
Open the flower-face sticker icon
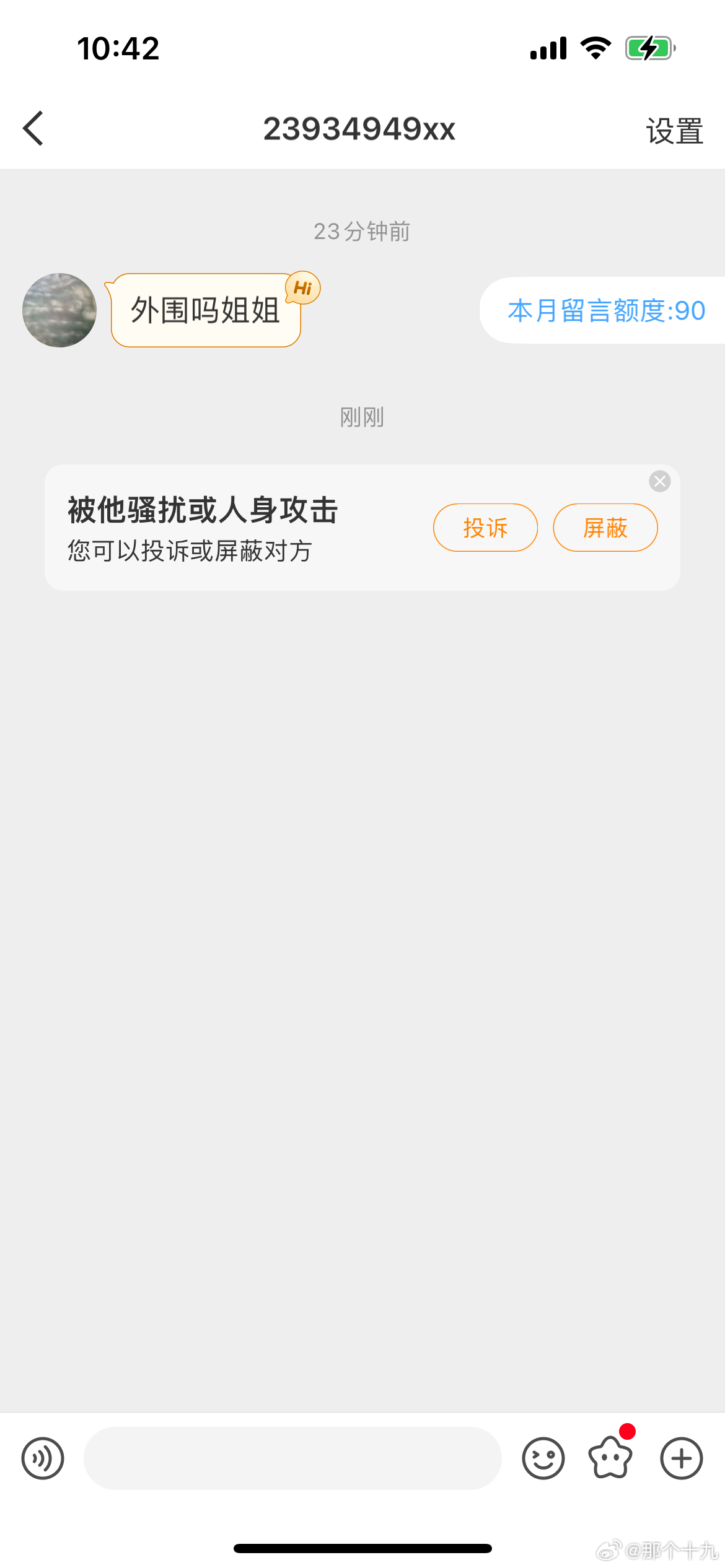coord(610,1458)
